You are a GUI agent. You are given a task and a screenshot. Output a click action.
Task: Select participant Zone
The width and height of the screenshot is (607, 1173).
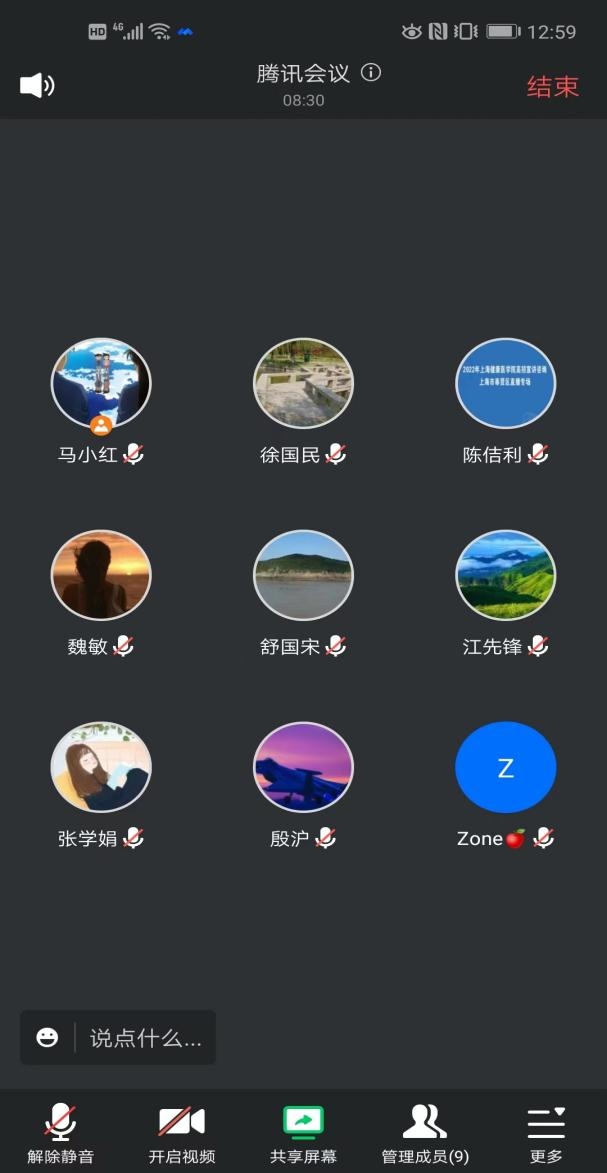[505, 768]
